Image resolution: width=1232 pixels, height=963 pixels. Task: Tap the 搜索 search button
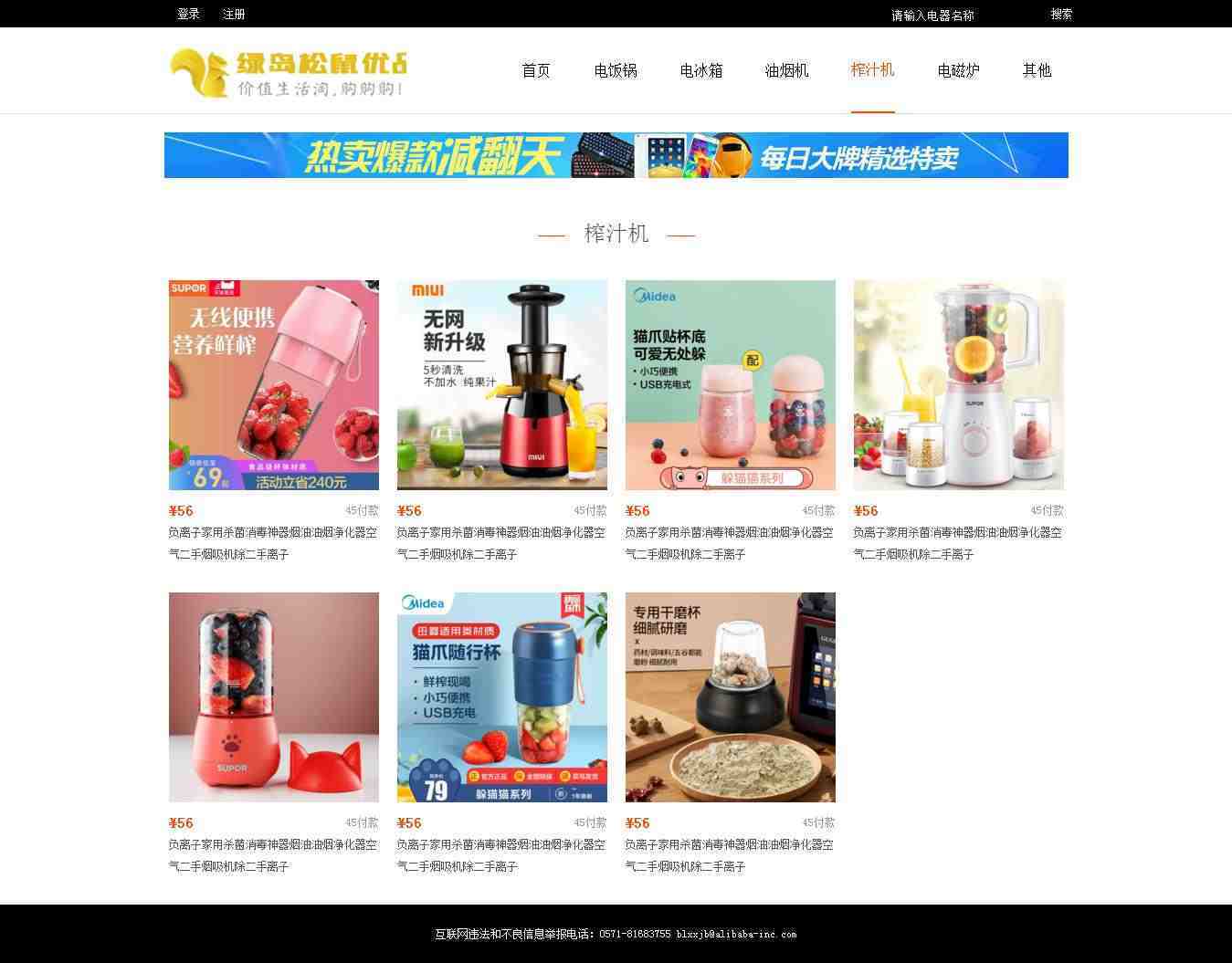point(1061,14)
